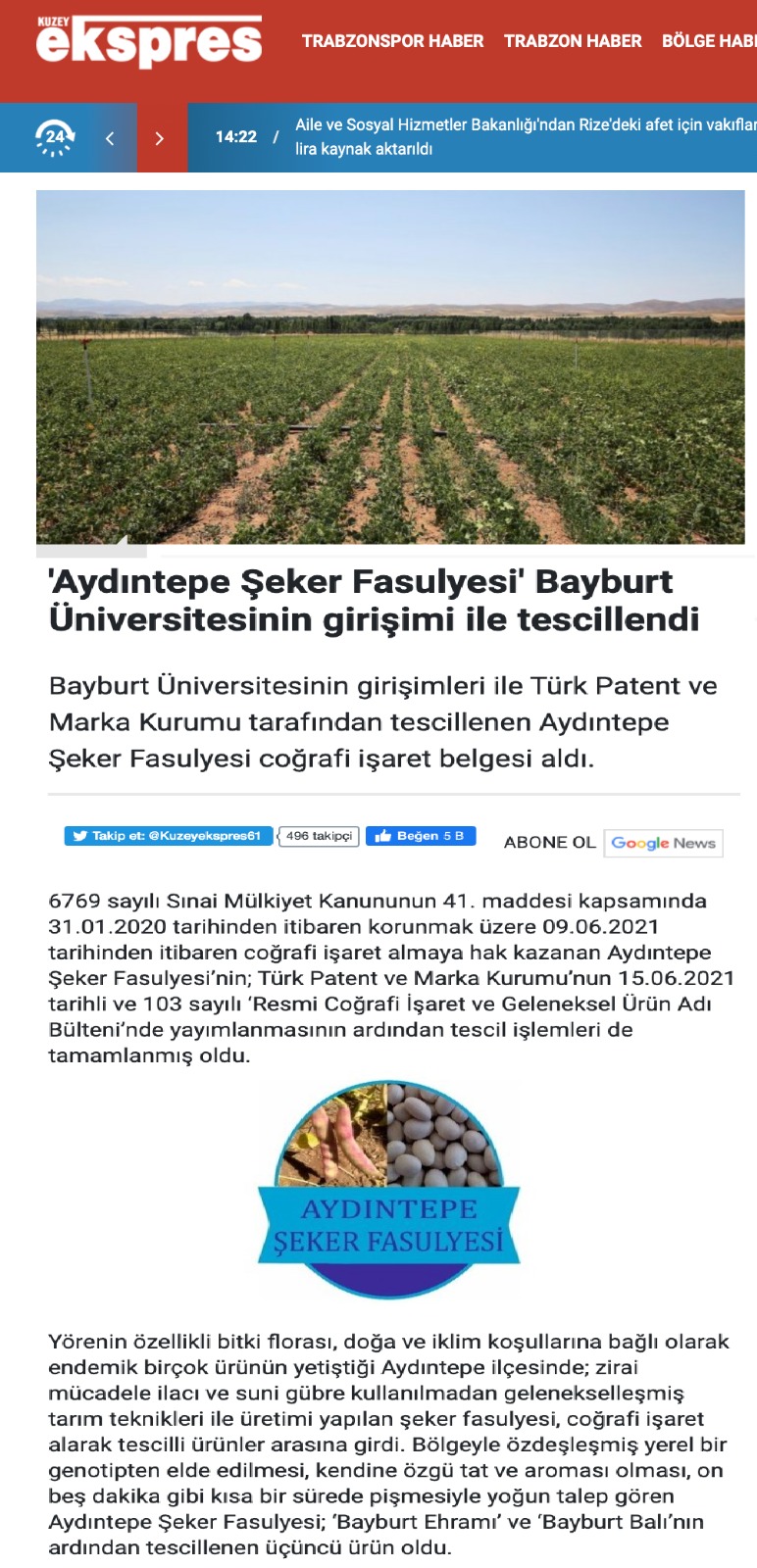The height and width of the screenshot is (1568, 757).
Task: Like the page with Beğen button
Action: click(x=420, y=836)
